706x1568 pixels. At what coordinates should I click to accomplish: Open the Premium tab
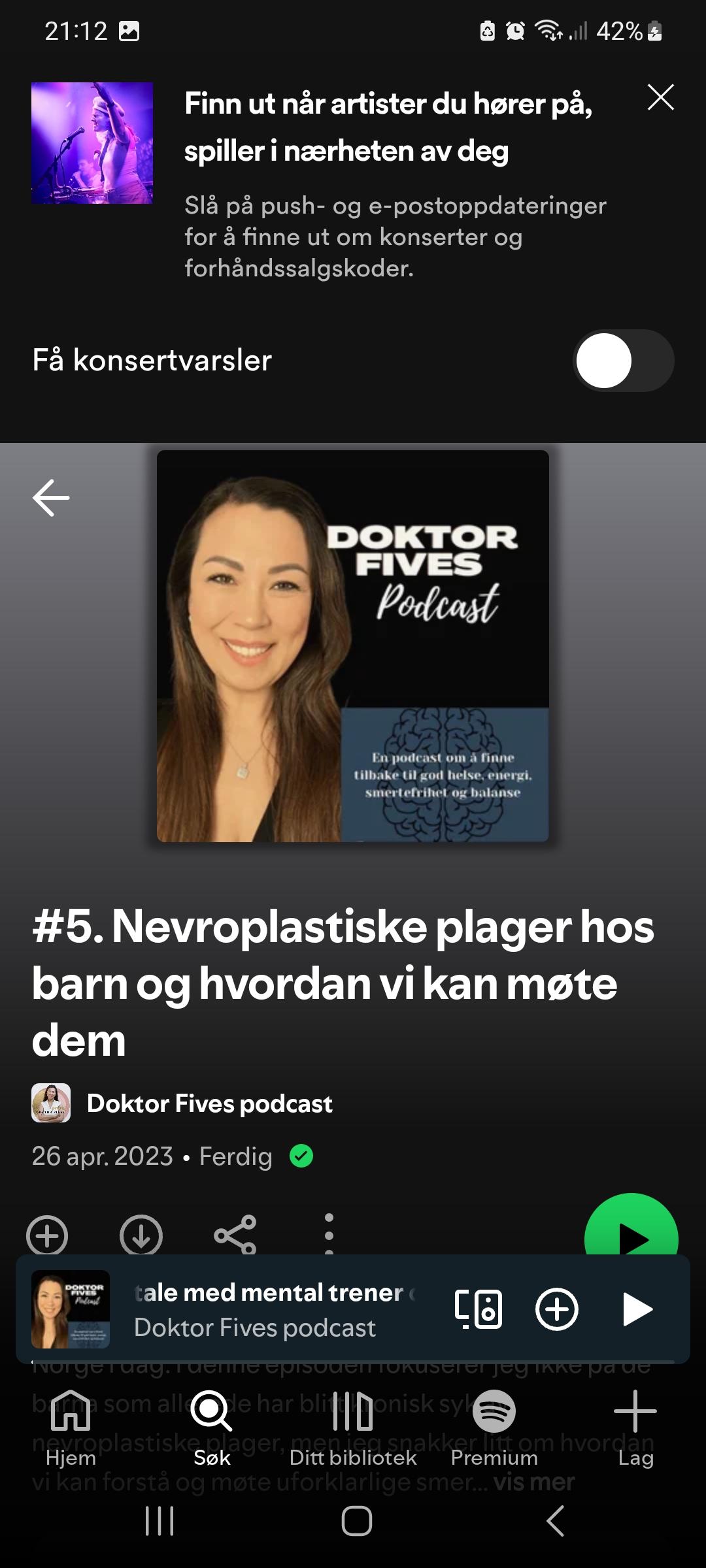click(x=494, y=1427)
